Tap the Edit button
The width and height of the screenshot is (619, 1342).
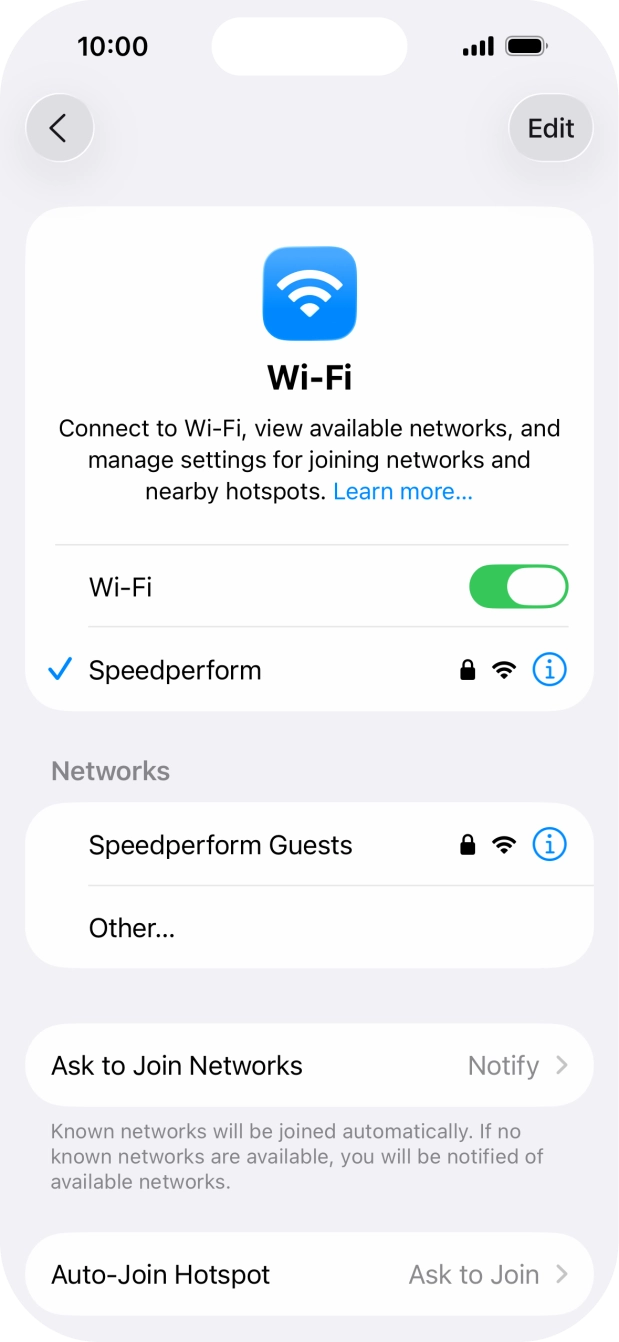(551, 128)
